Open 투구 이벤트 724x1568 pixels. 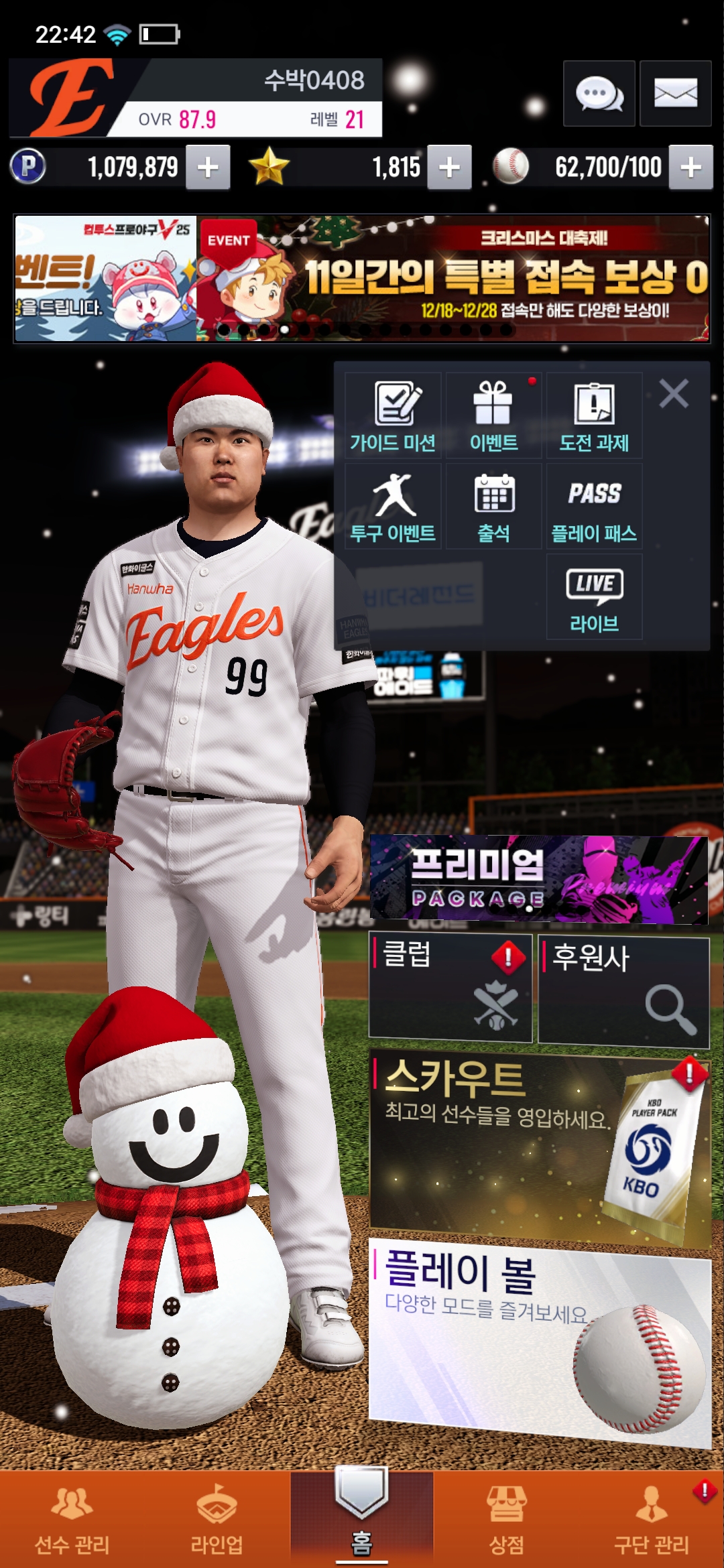click(x=393, y=507)
